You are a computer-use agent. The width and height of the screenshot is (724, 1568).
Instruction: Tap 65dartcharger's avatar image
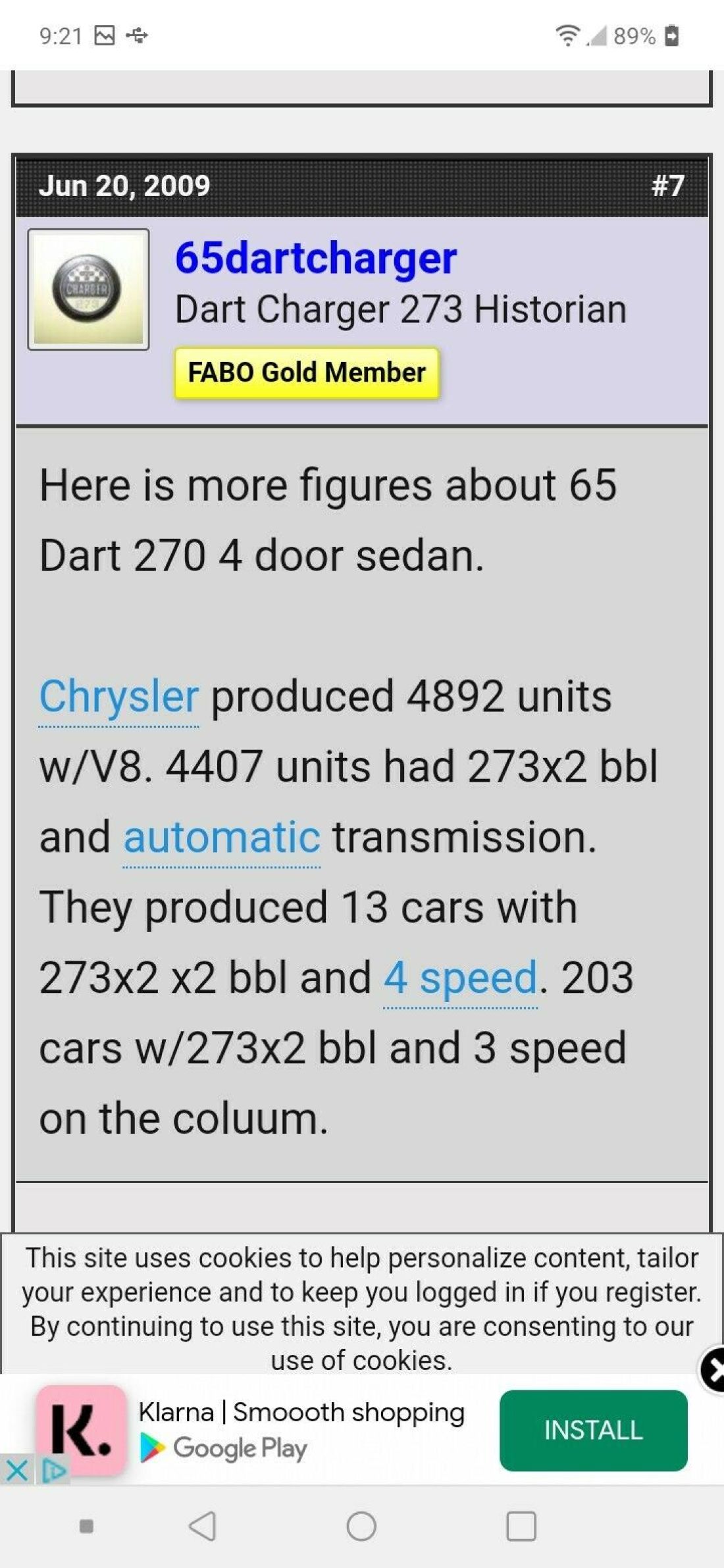coord(88,290)
